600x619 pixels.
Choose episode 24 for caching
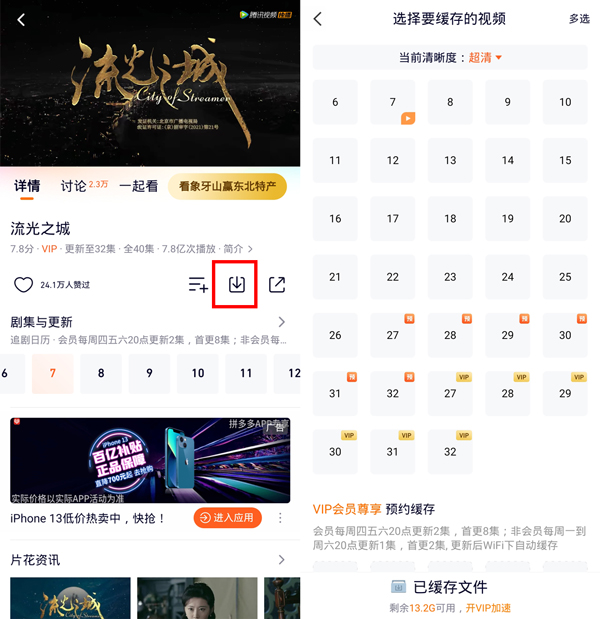(x=508, y=277)
